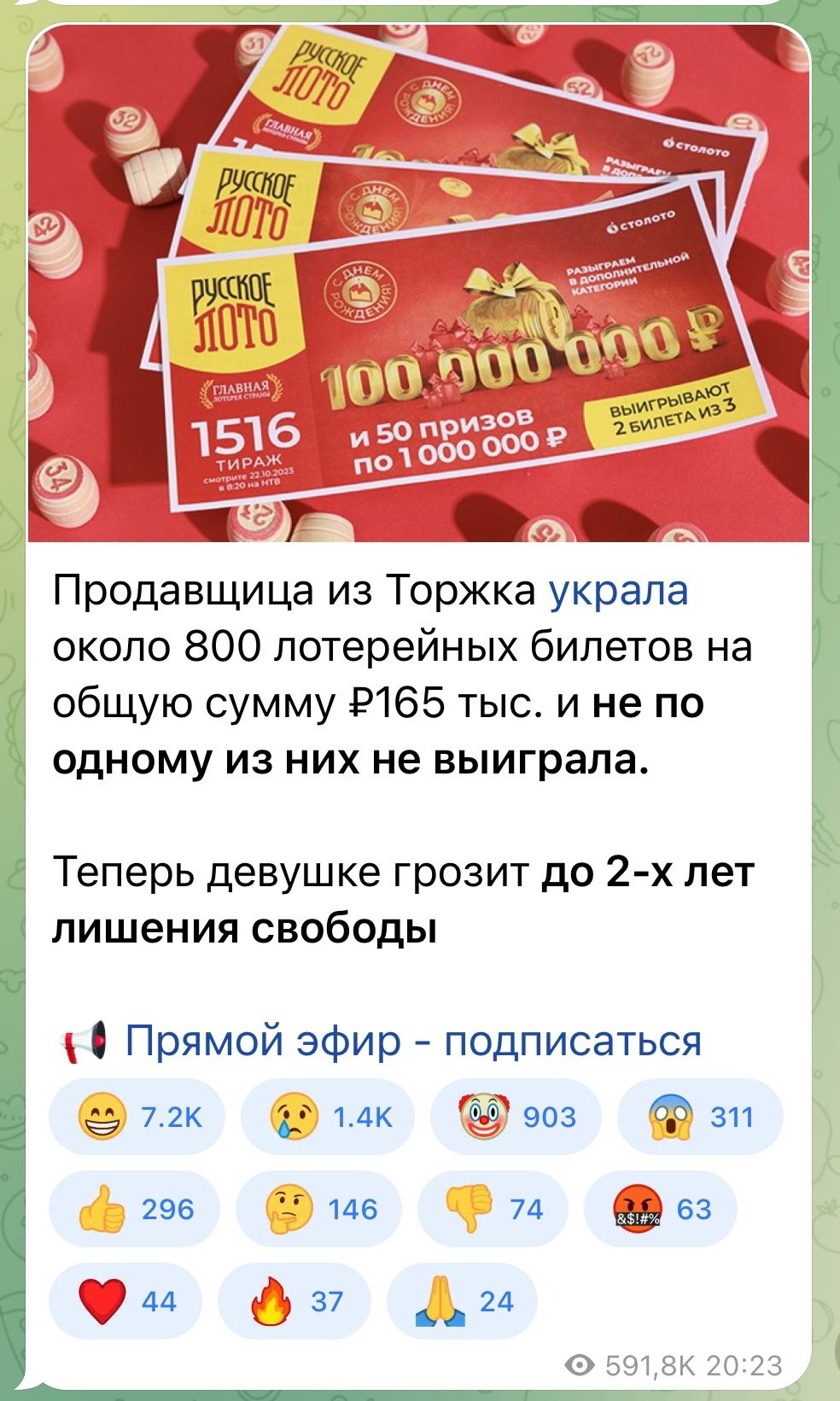The image size is (840, 1401).
Task: React with the grinning face, 7.2K
Action: 137,1117
